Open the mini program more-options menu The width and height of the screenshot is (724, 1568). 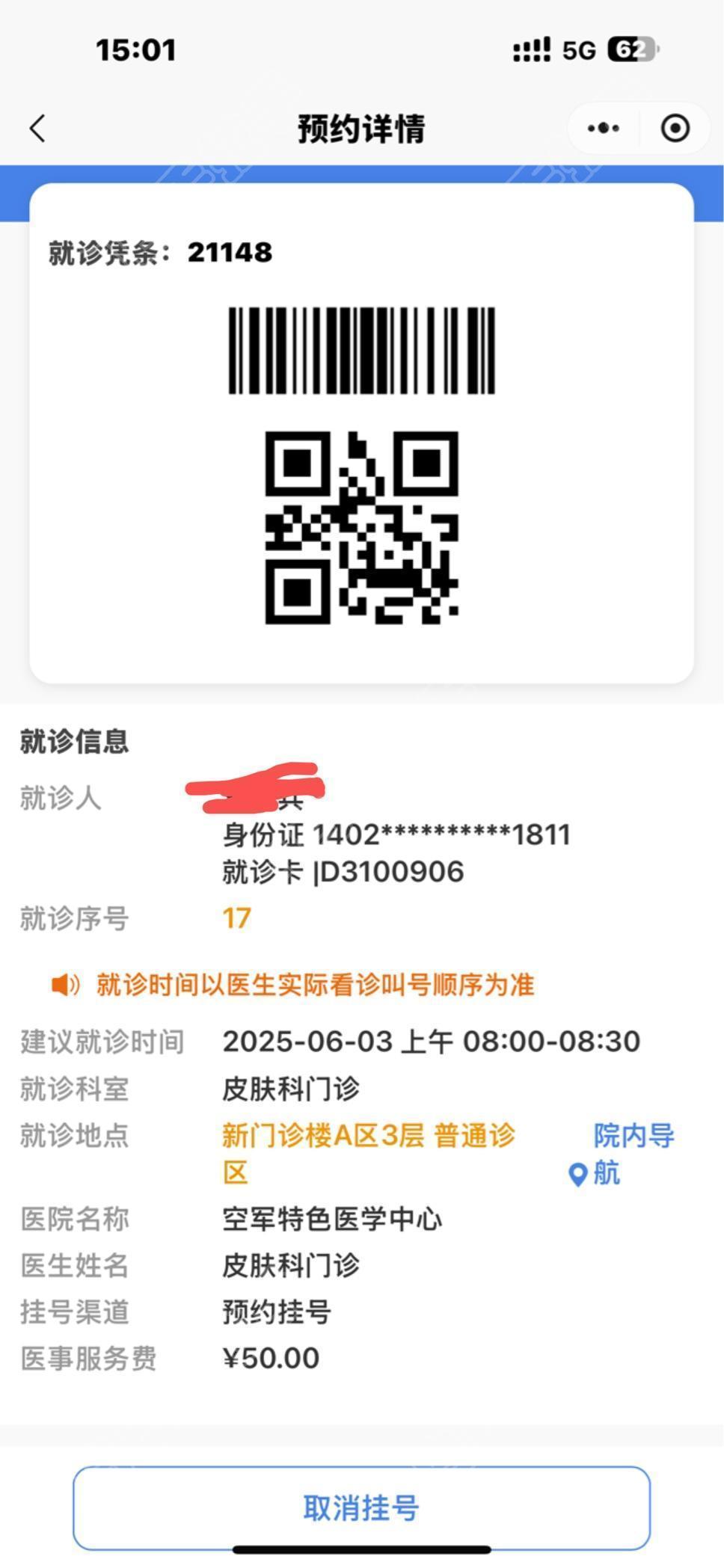603,128
